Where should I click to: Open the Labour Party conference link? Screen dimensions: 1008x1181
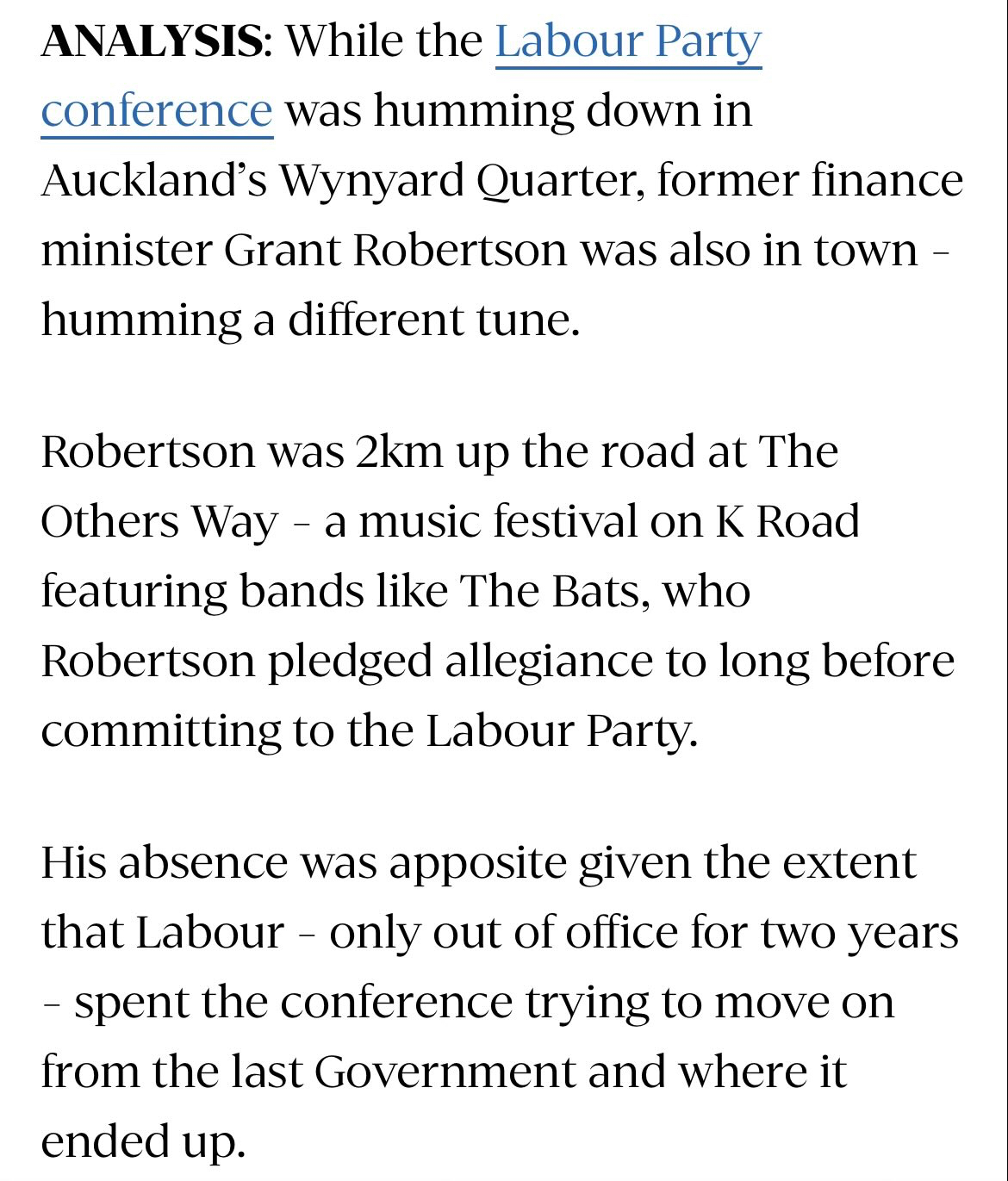628,42
